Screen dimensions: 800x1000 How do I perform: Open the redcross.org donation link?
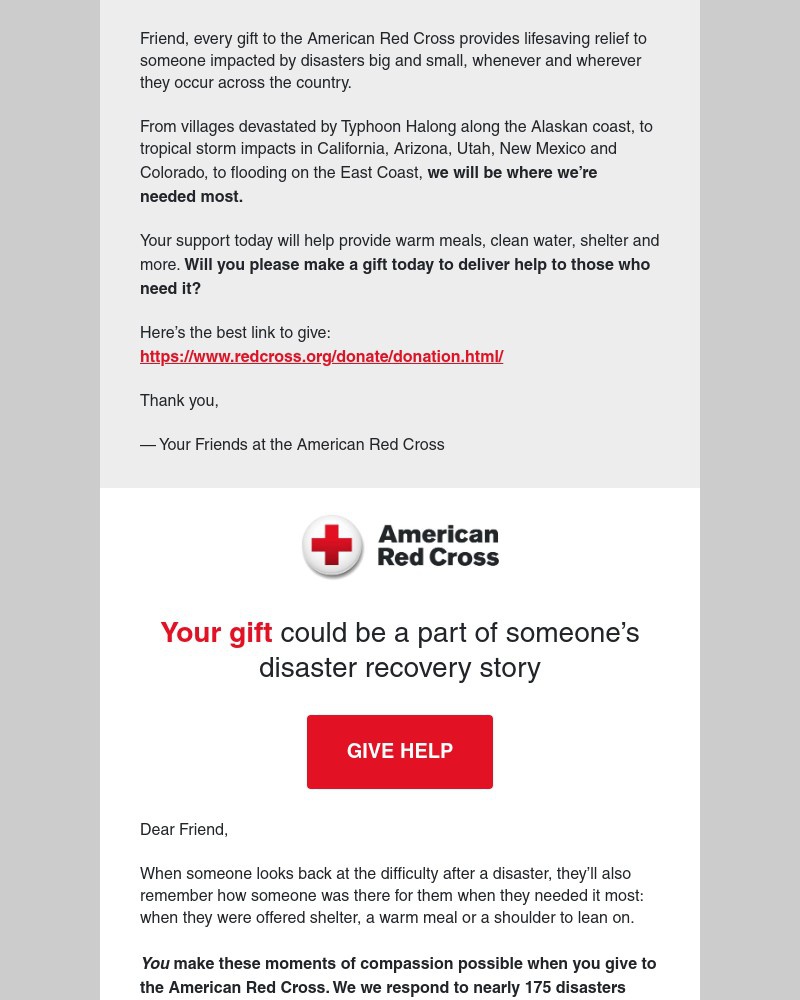pyautogui.click(x=322, y=356)
